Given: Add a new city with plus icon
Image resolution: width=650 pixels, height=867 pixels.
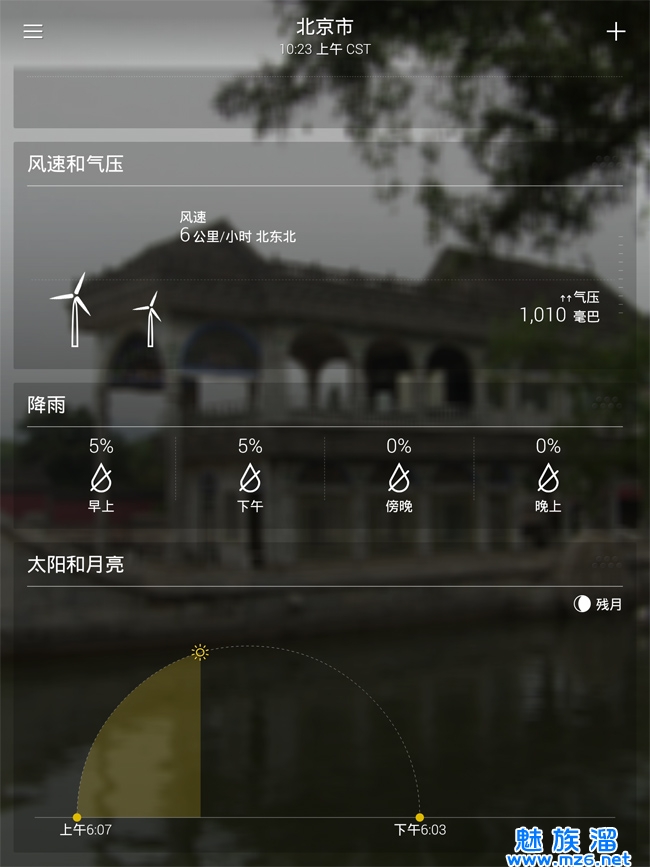Looking at the screenshot, I should point(616,31).
